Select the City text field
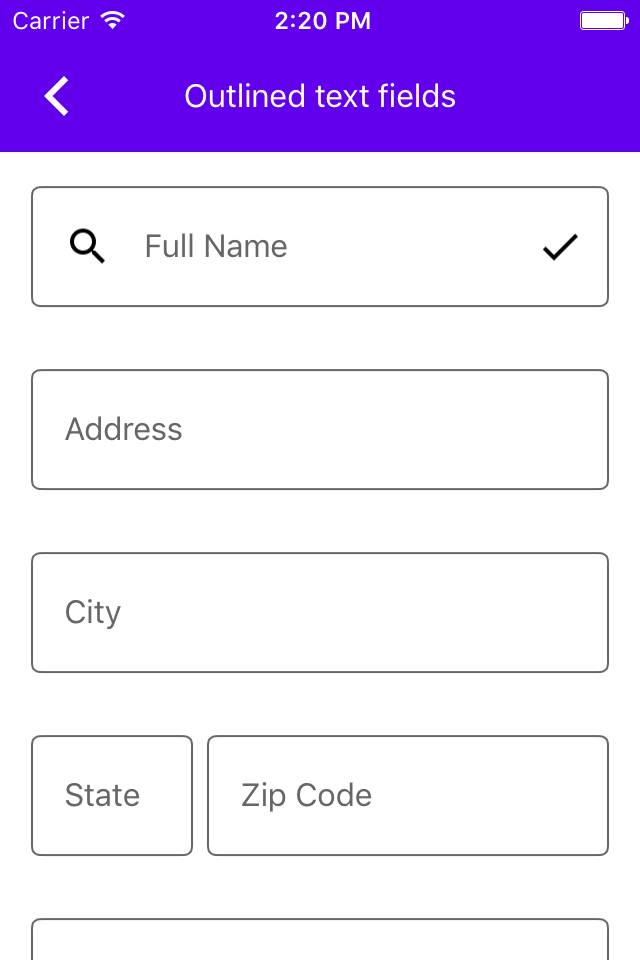This screenshot has height=960, width=640. pos(320,612)
